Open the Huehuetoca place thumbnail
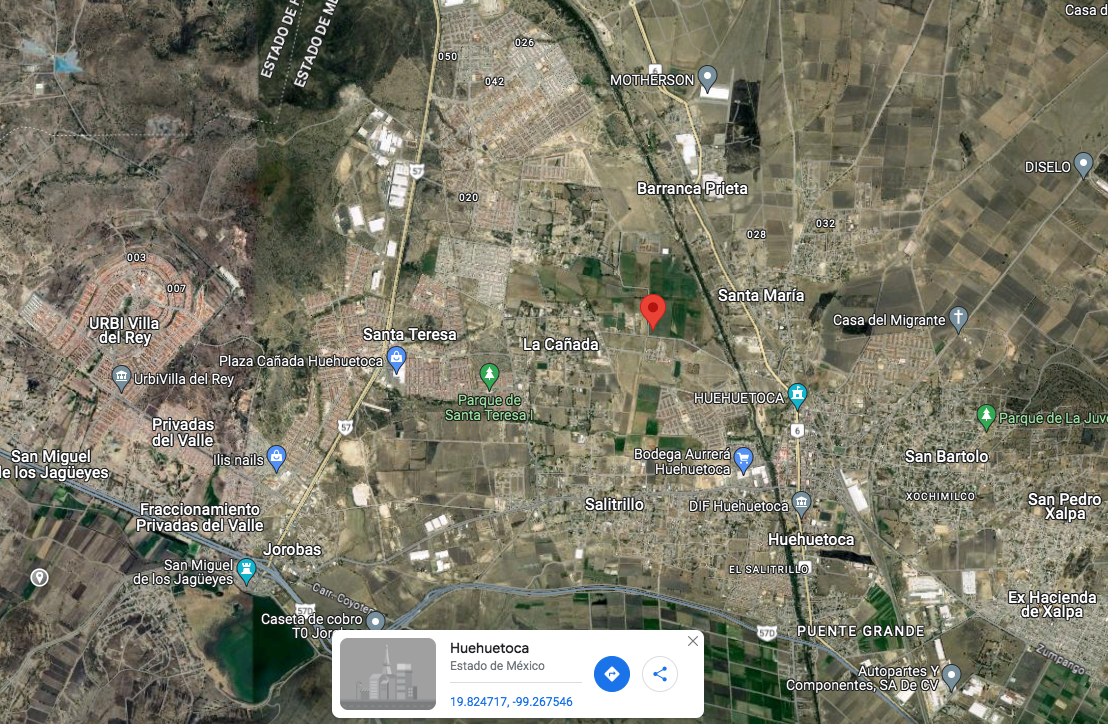This screenshot has width=1108, height=724. click(388, 675)
